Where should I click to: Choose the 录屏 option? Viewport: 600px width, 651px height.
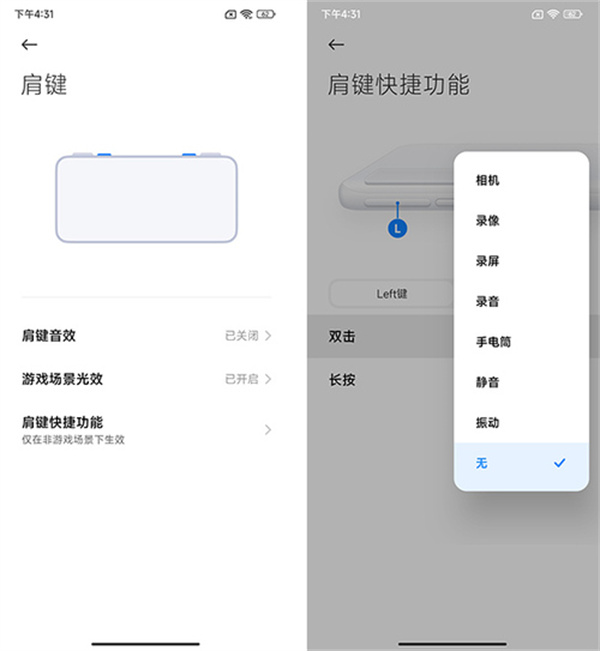click(x=520, y=261)
